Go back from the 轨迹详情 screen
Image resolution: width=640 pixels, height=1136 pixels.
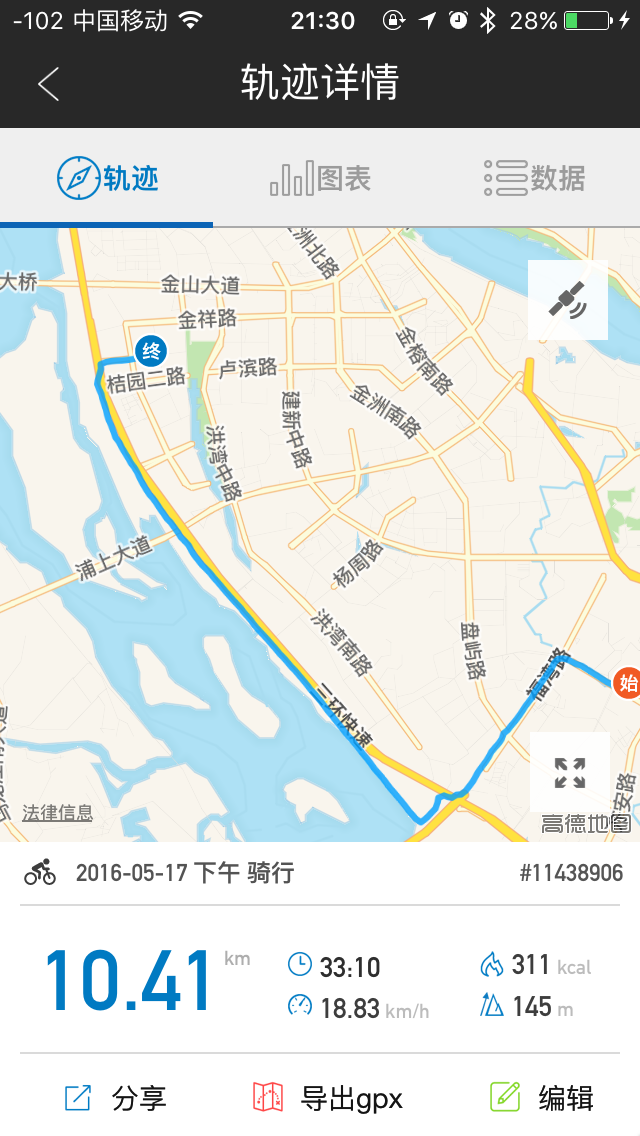point(48,84)
